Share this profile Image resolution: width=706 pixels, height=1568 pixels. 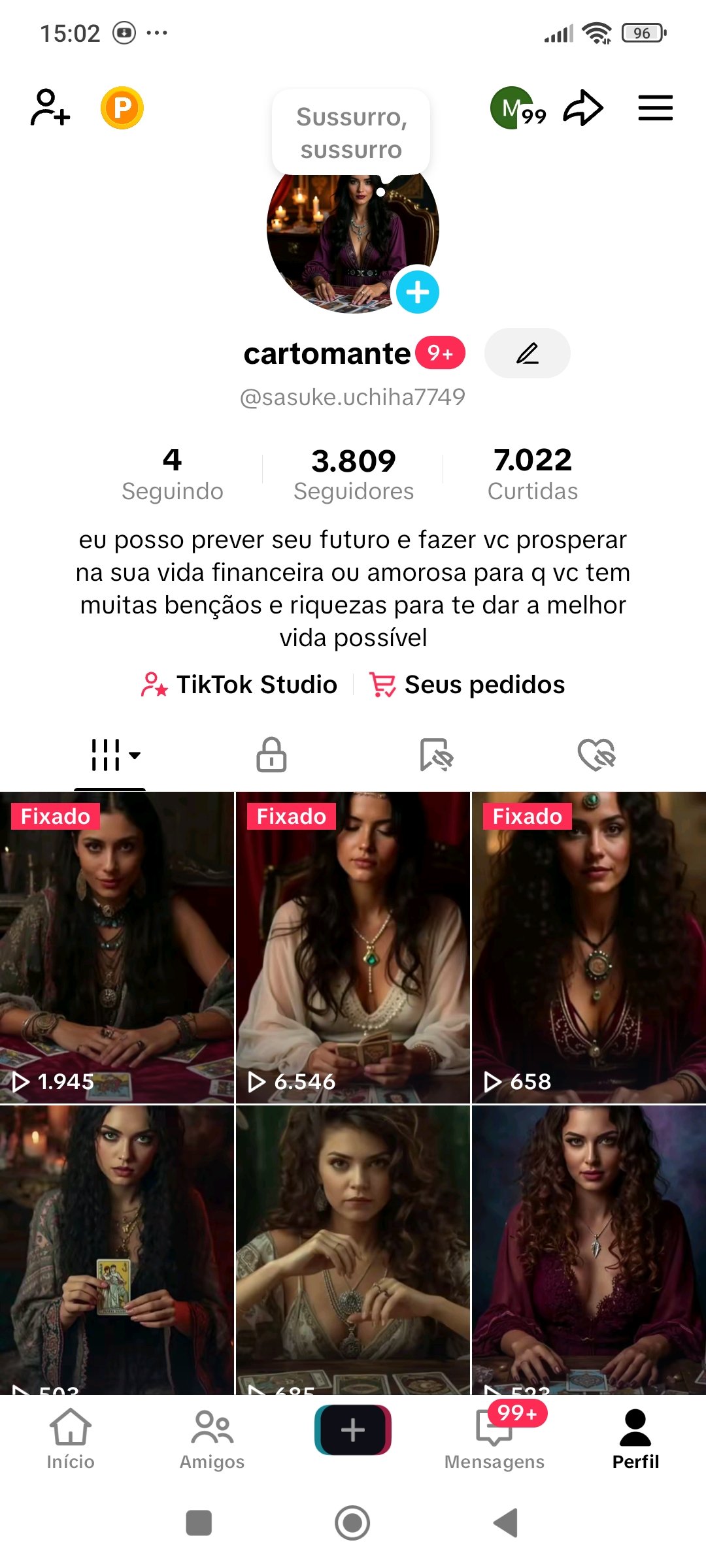(x=583, y=108)
